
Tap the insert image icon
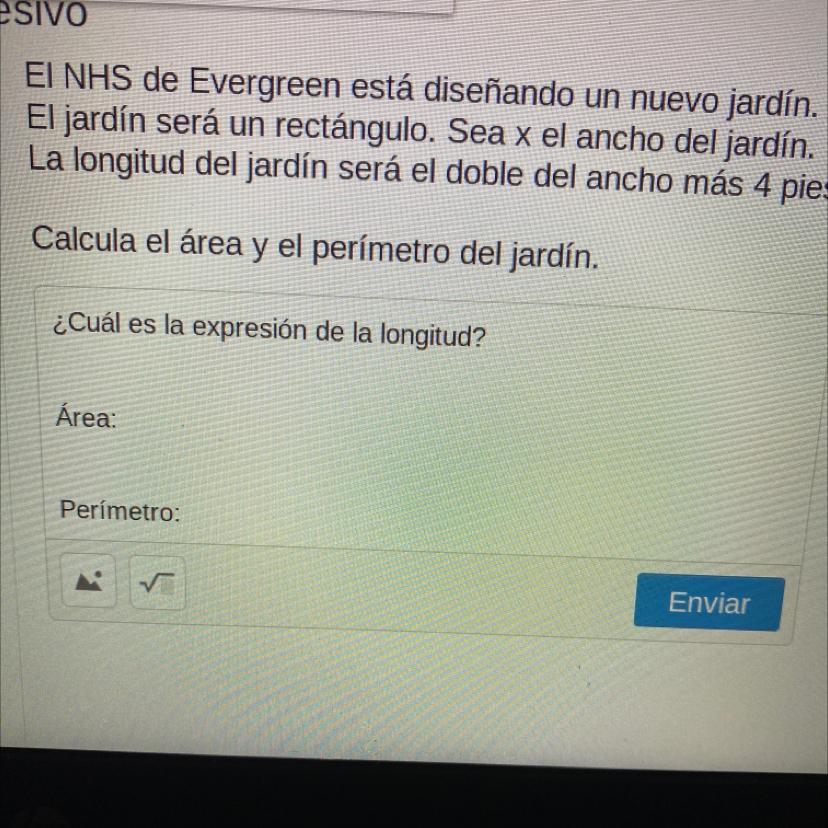coord(88,580)
